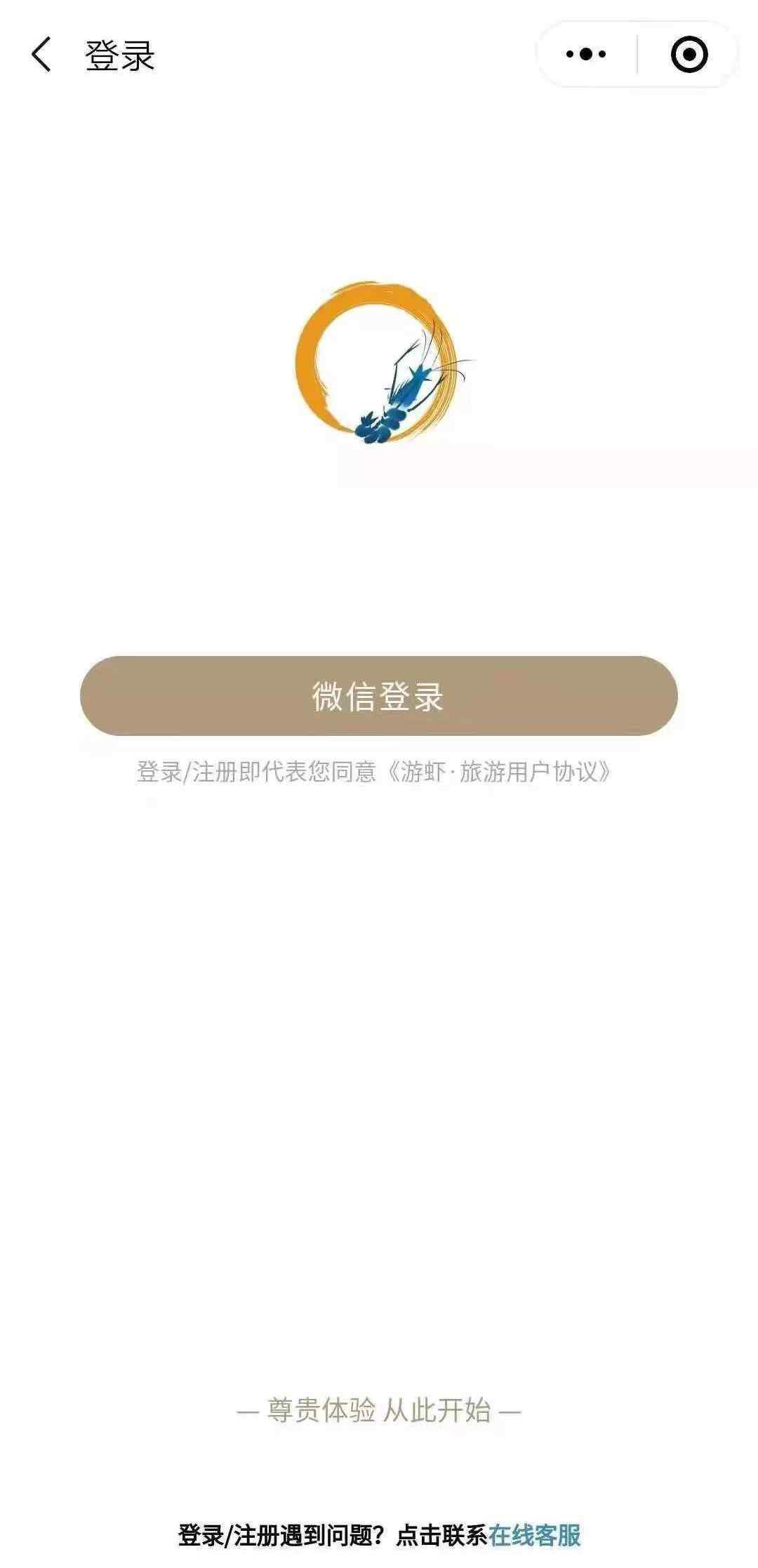Image resolution: width=758 pixels, height=1568 pixels.
Task: Close the mini program with the circle icon
Action: tap(689, 54)
